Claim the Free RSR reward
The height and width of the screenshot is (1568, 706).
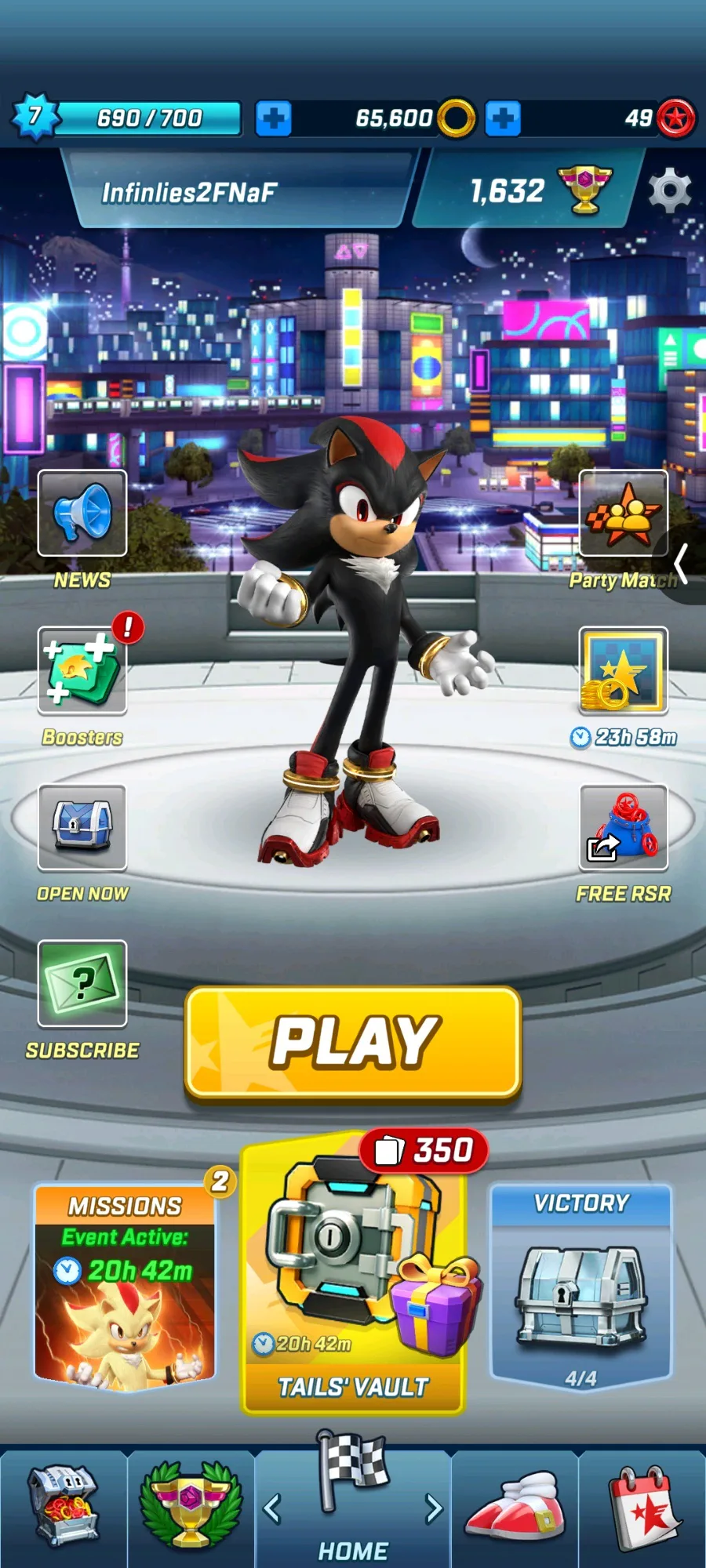(624, 827)
